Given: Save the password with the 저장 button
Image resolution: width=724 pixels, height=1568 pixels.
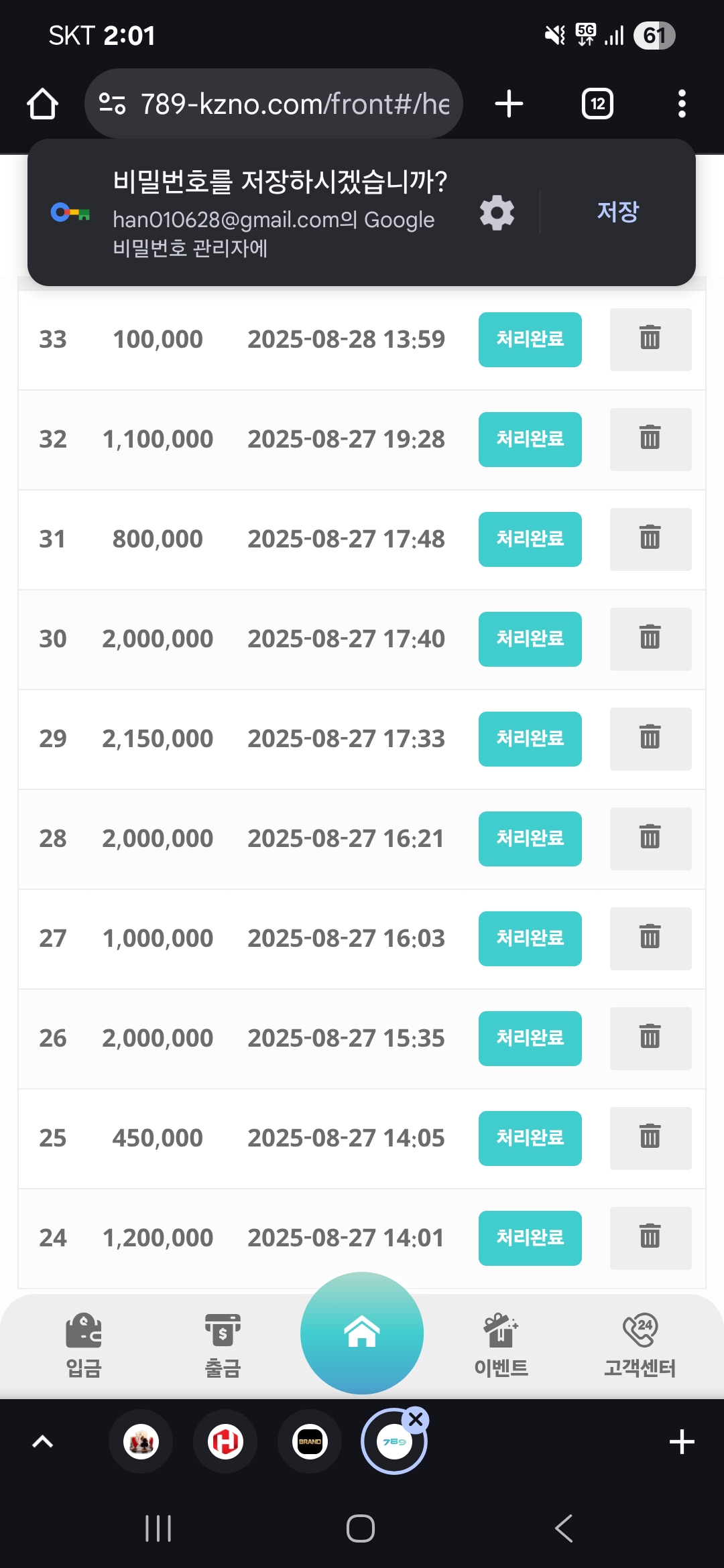Looking at the screenshot, I should [x=617, y=212].
